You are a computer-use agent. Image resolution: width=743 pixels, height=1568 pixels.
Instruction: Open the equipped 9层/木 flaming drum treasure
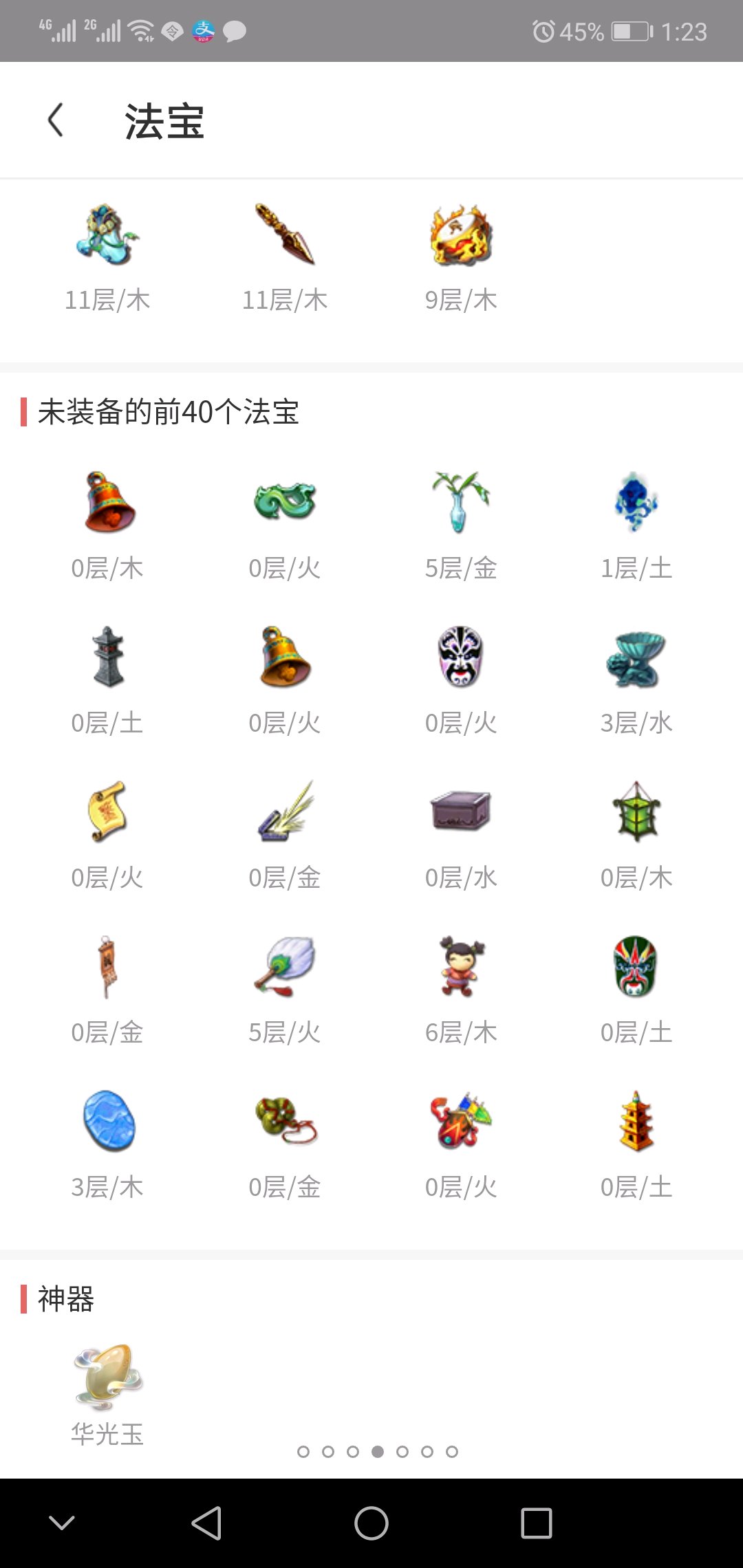pyautogui.click(x=461, y=236)
